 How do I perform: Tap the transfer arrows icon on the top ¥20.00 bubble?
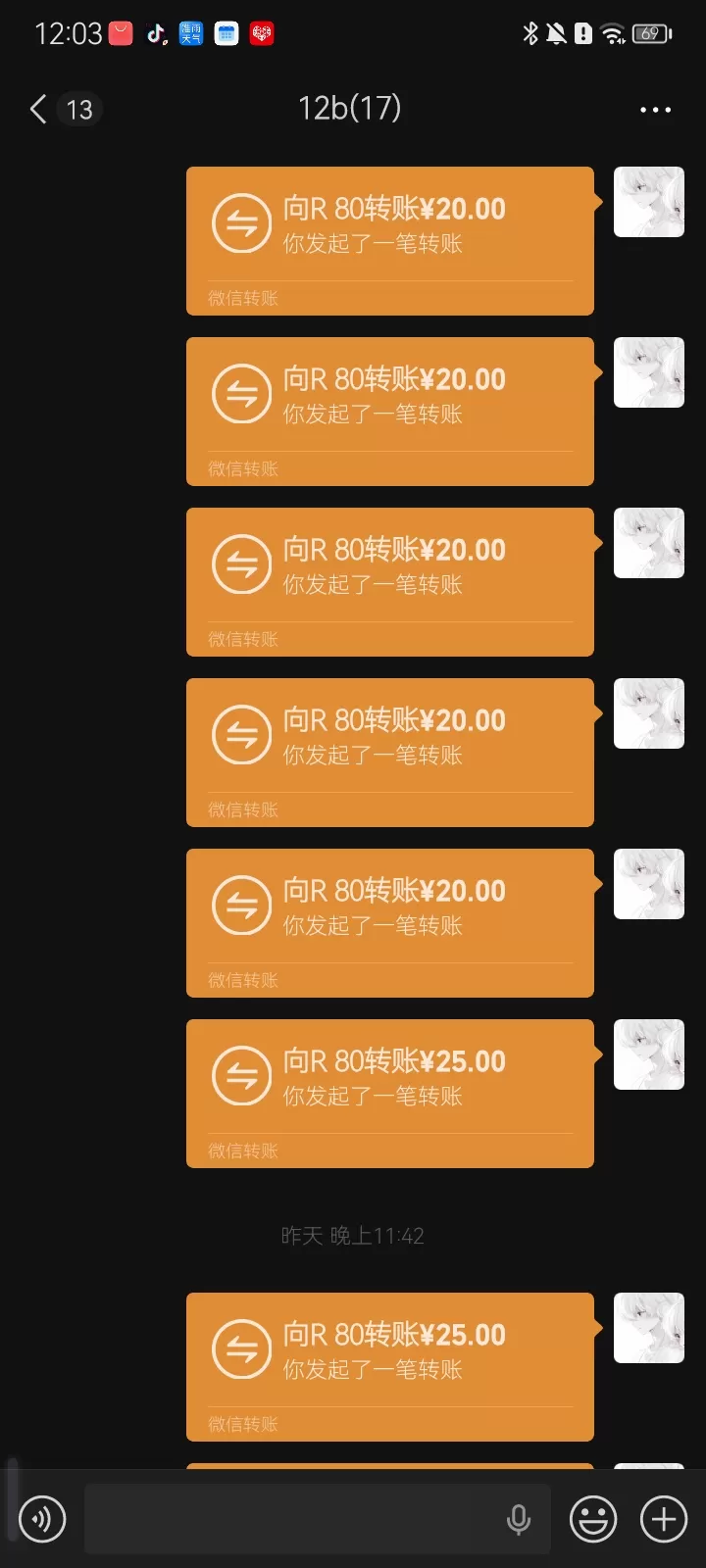(x=241, y=222)
